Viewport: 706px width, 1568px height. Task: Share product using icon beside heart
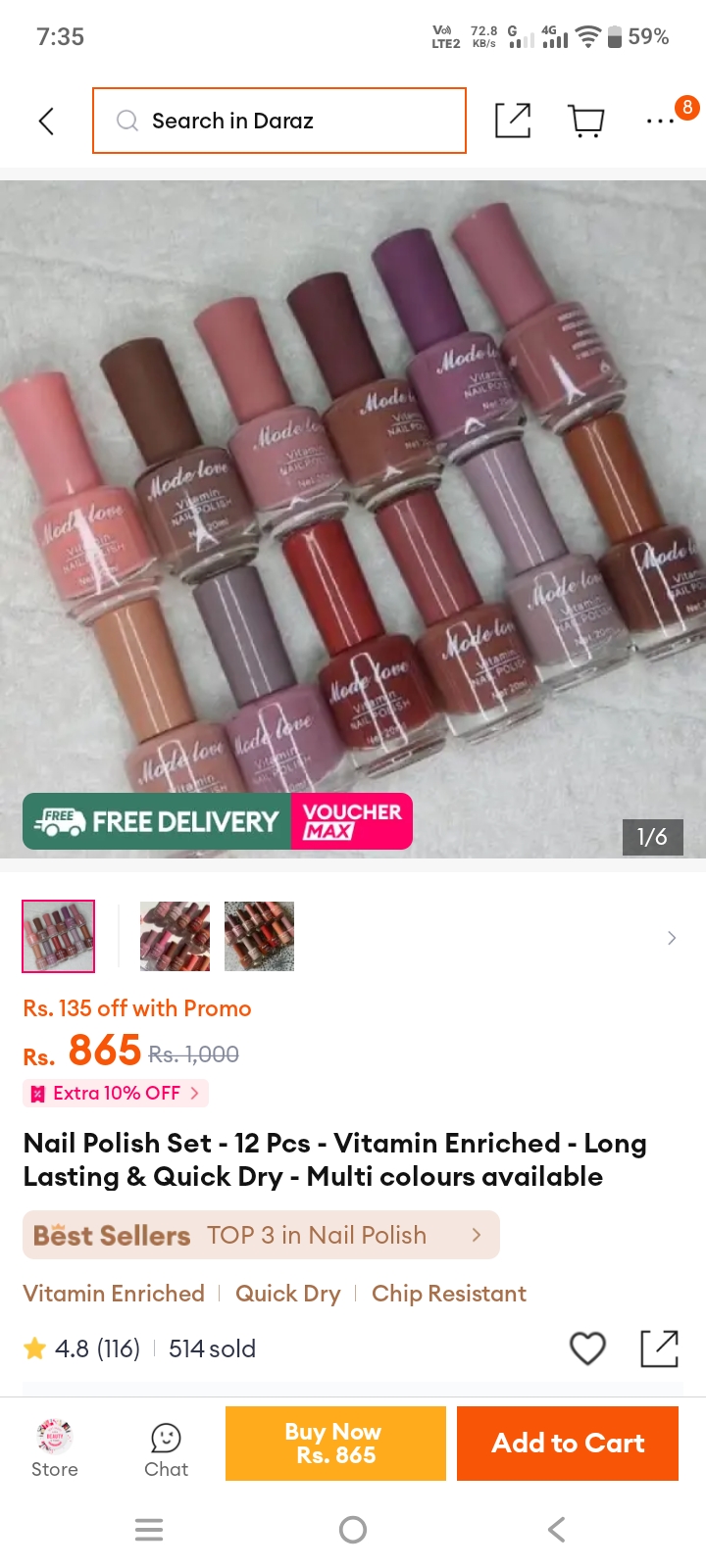coord(659,1348)
